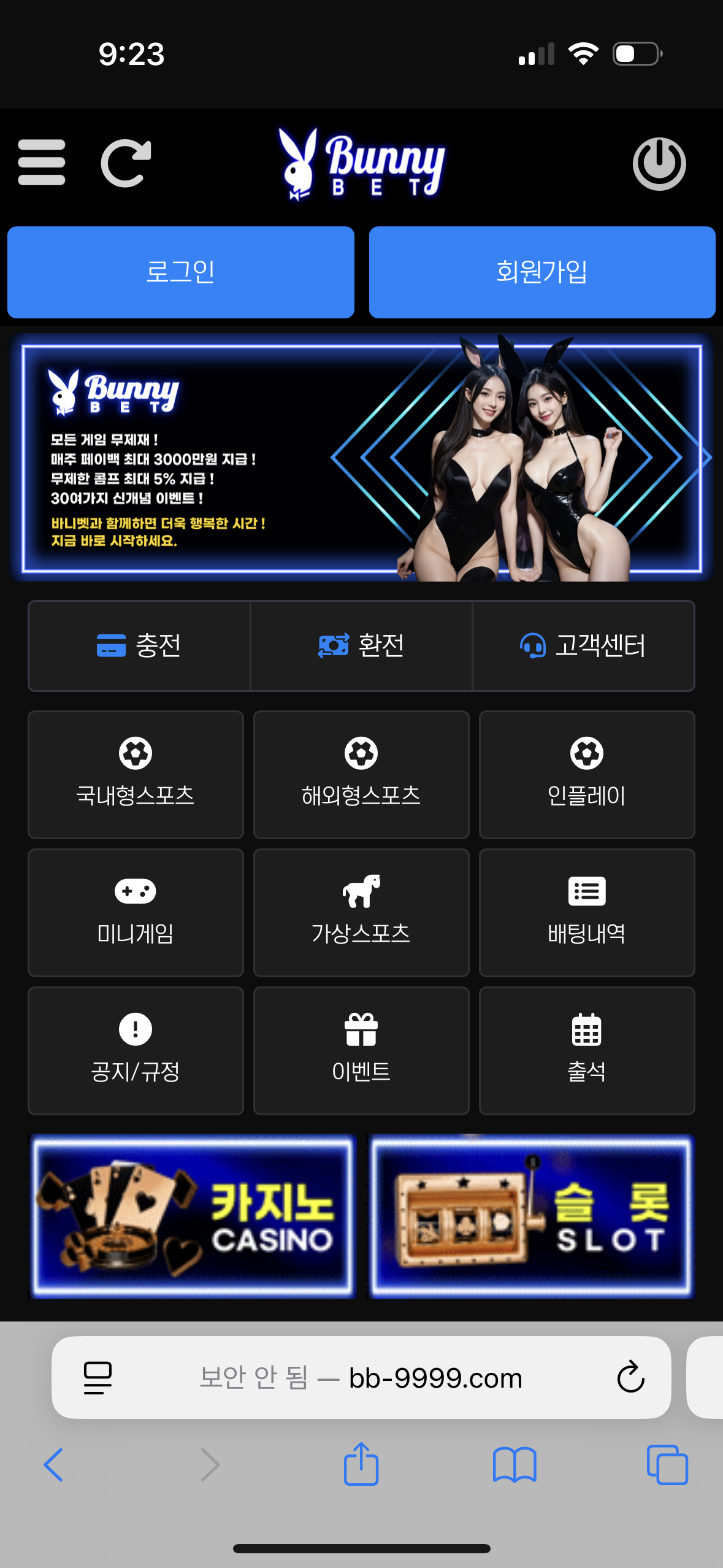The height and width of the screenshot is (1568, 723).
Task: Open the 미니게임 tile
Action: click(x=136, y=912)
